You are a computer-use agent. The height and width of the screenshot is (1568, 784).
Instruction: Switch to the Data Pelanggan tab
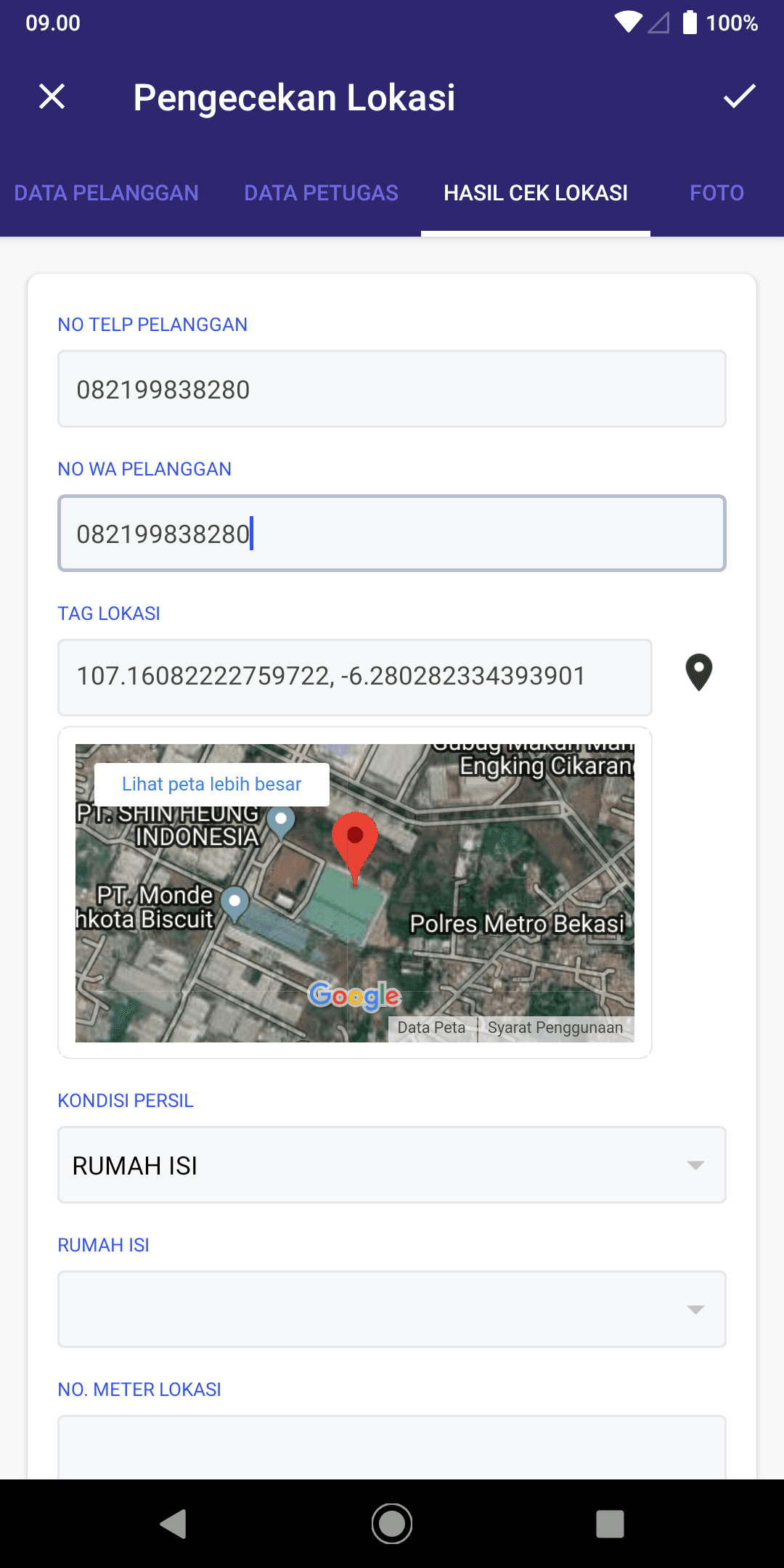point(106,193)
